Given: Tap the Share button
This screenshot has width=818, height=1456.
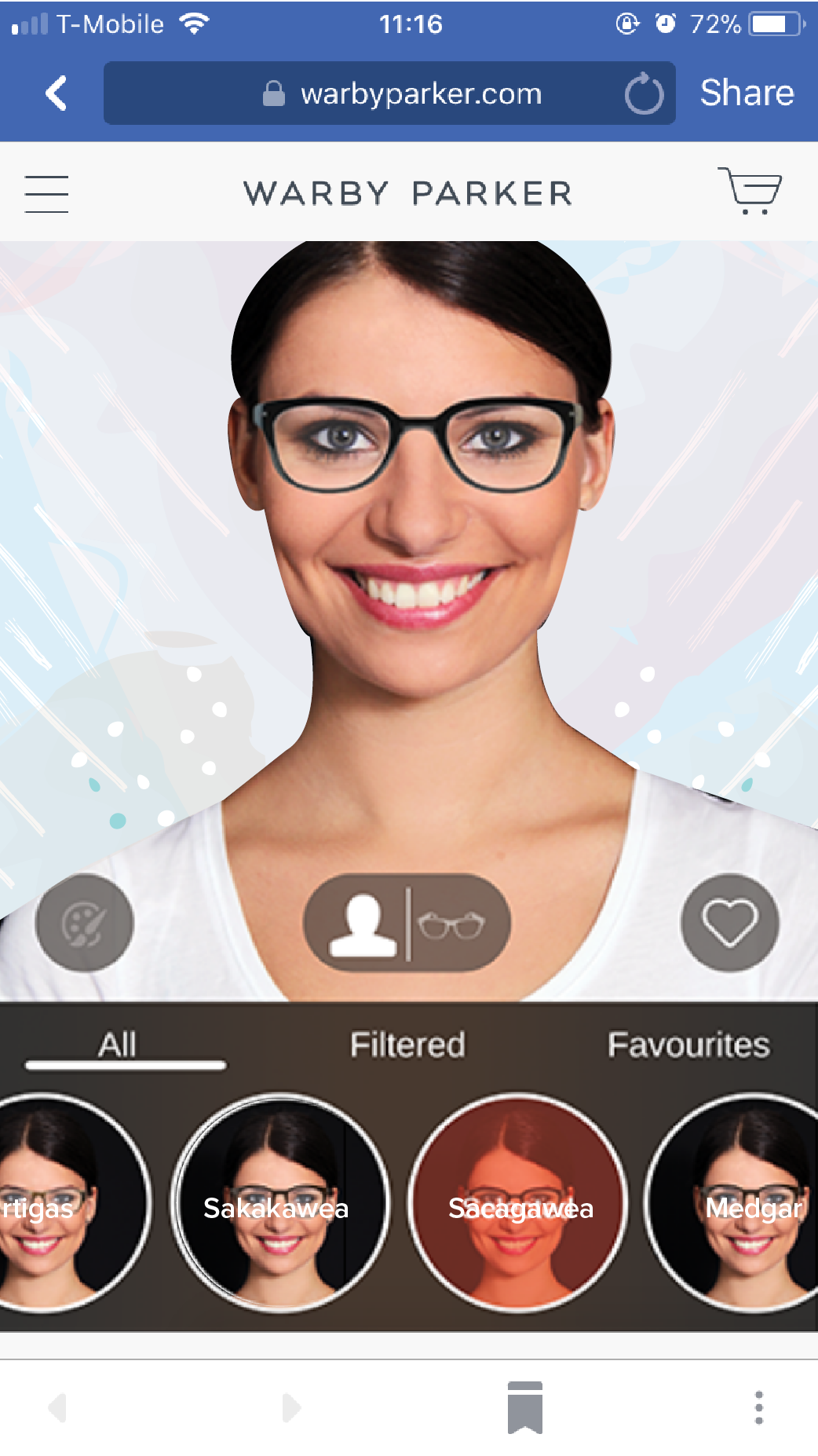Looking at the screenshot, I should tap(747, 93).
